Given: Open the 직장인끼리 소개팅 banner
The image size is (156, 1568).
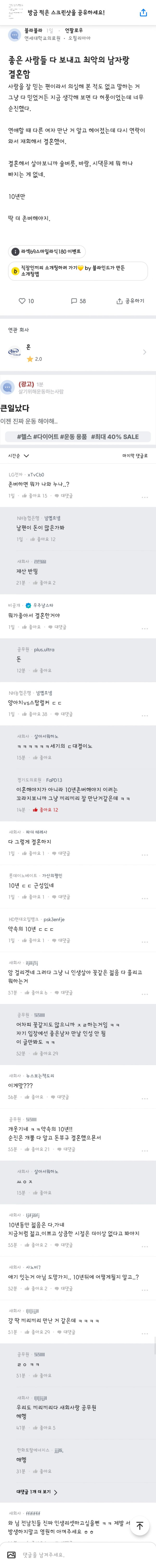Looking at the screenshot, I should tap(78, 271).
